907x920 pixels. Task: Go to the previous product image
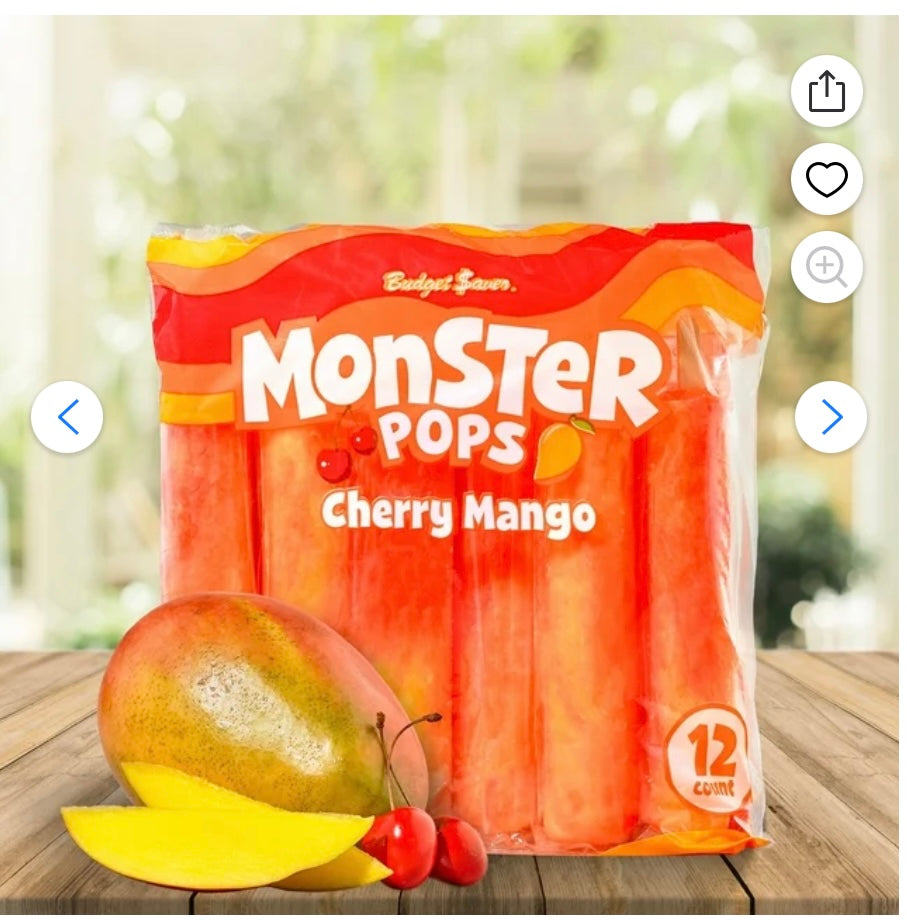(67, 417)
